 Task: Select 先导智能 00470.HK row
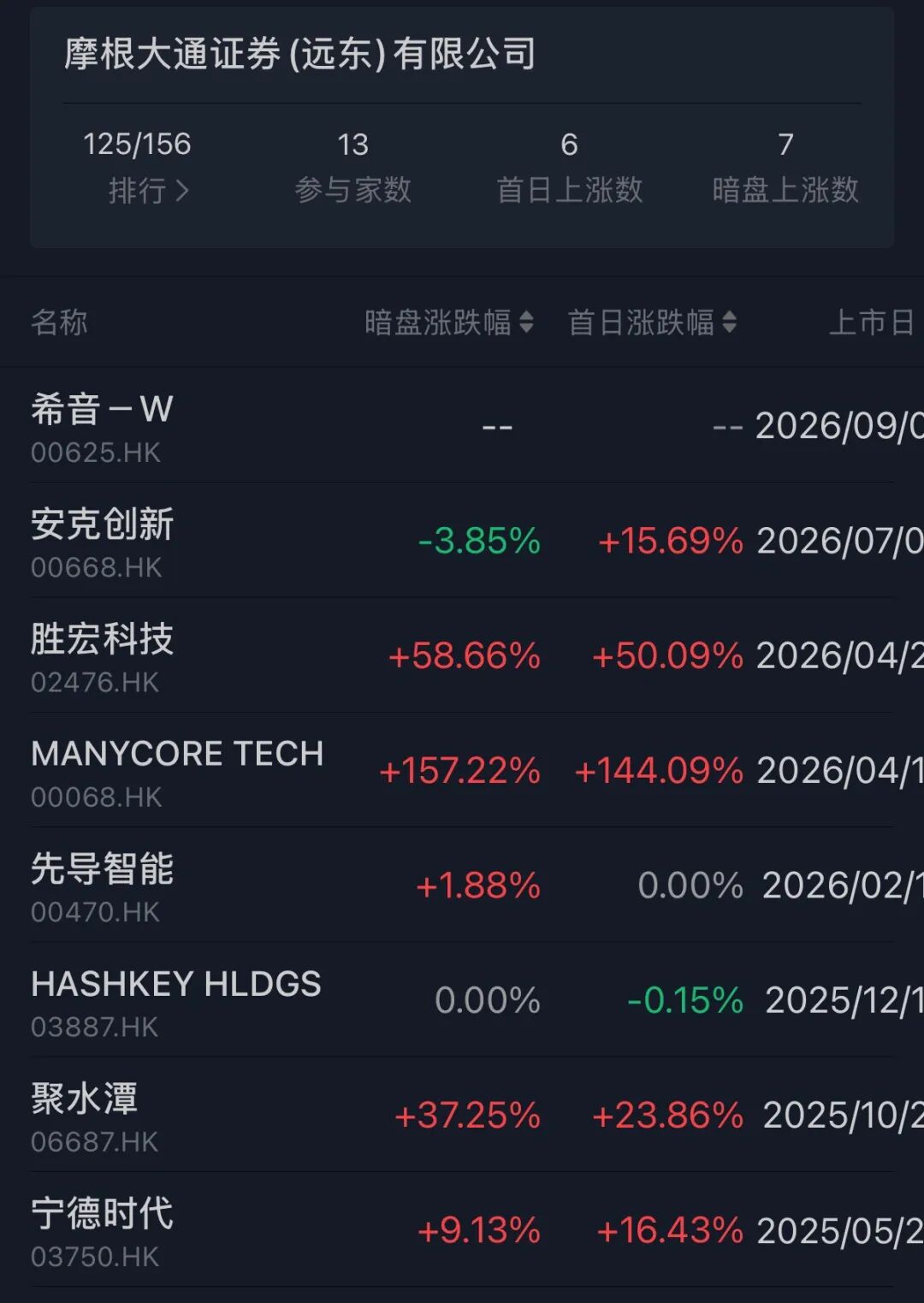[462, 885]
